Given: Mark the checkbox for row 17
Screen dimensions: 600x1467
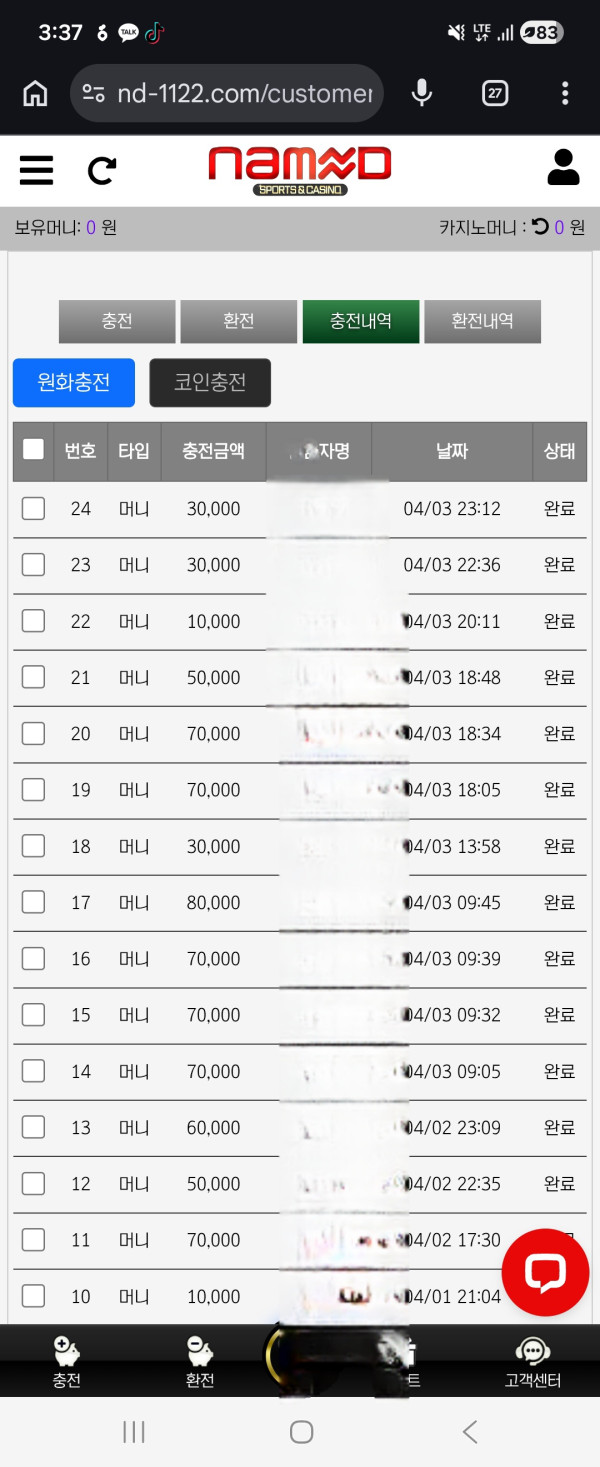Looking at the screenshot, I should (33, 902).
